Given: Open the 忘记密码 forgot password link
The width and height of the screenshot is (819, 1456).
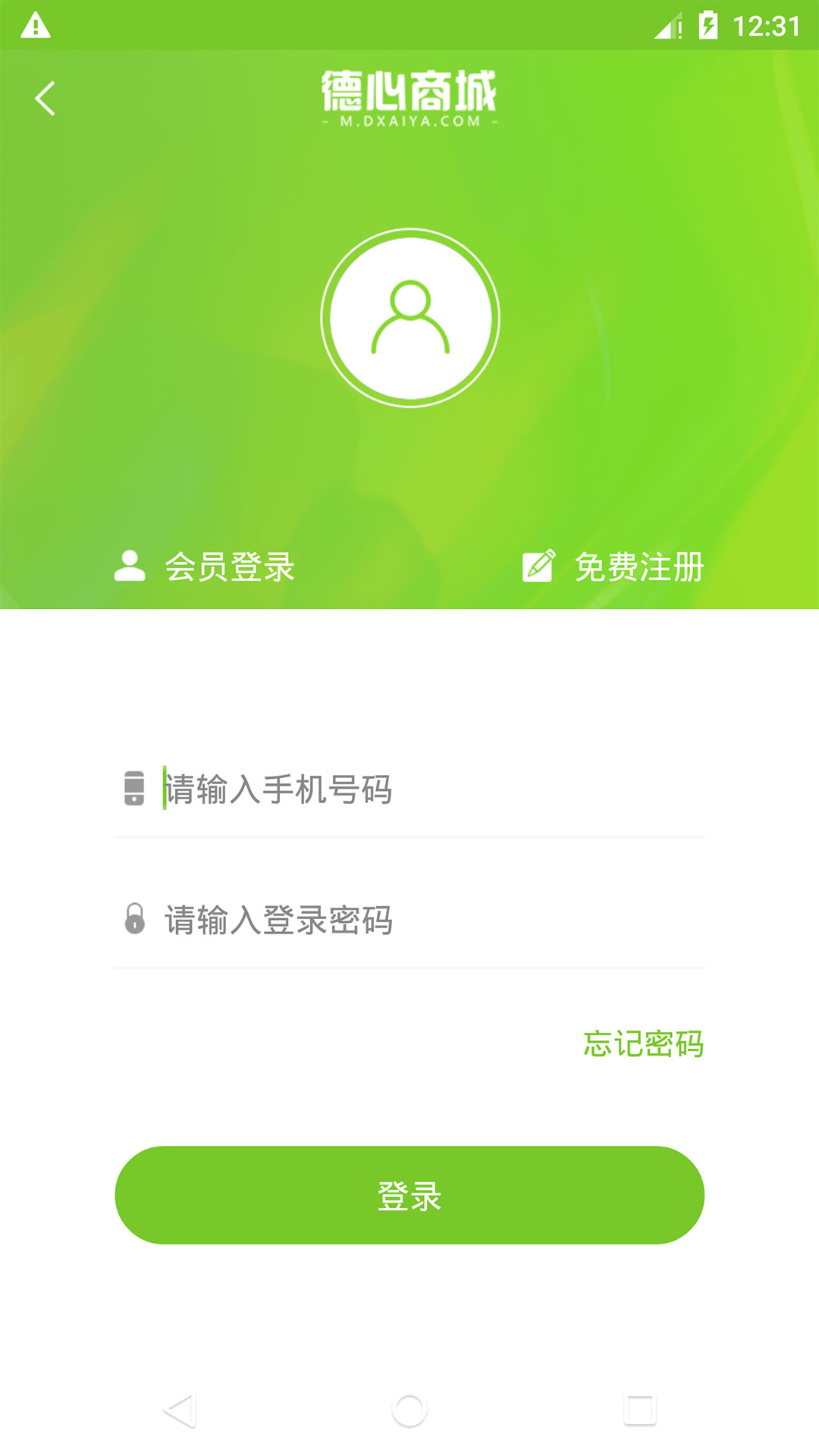Looking at the screenshot, I should click(x=643, y=1045).
